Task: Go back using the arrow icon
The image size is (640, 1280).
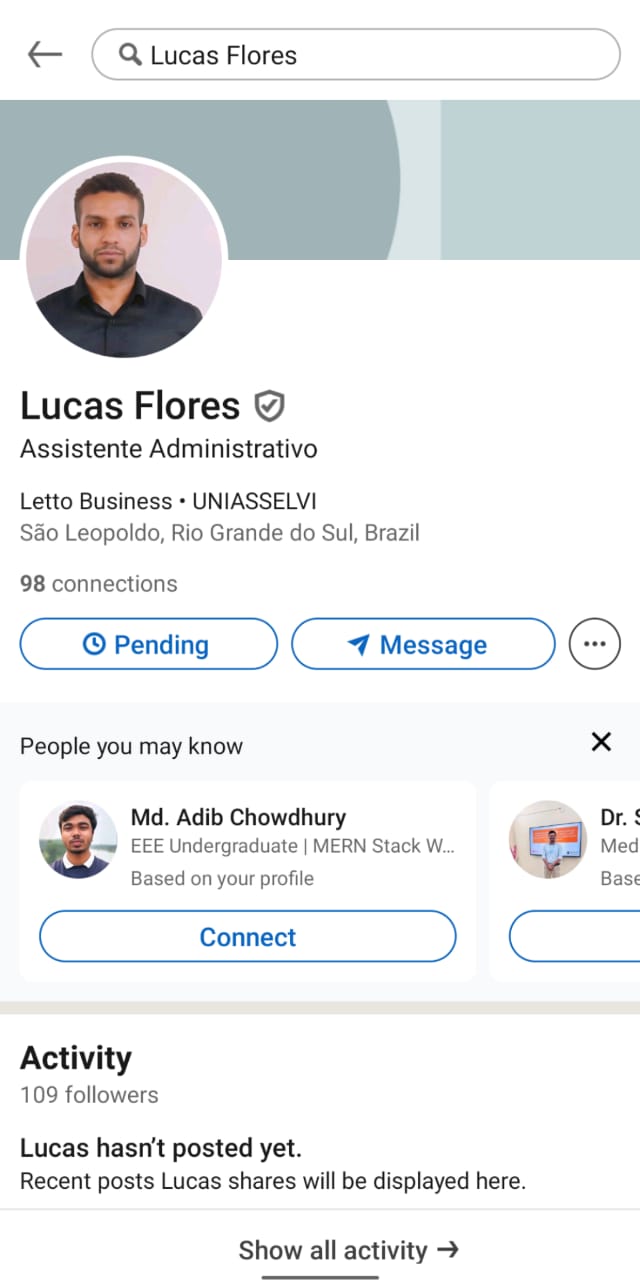Action: coord(45,55)
